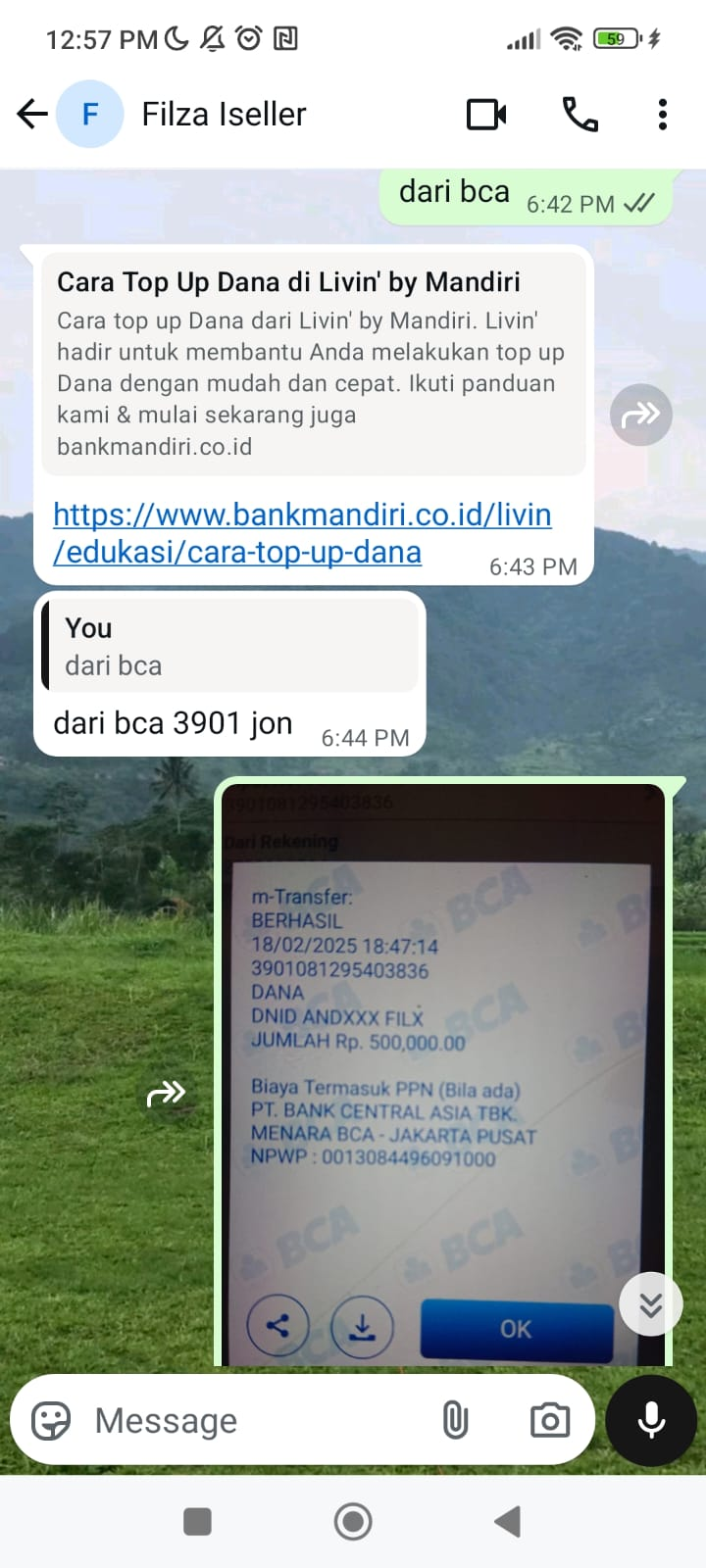Forward the Mandiri link message

tap(641, 415)
